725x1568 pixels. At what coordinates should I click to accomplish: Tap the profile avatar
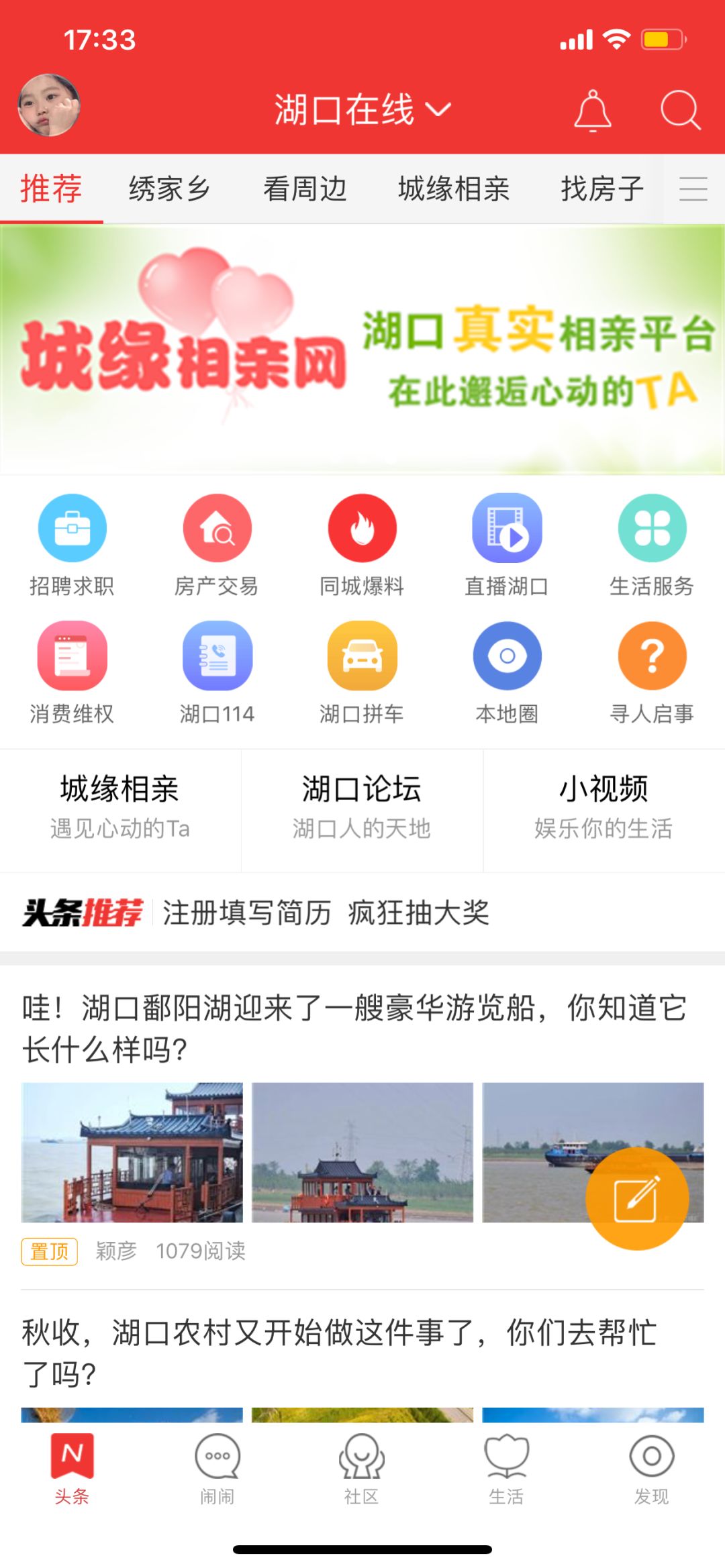point(48,106)
